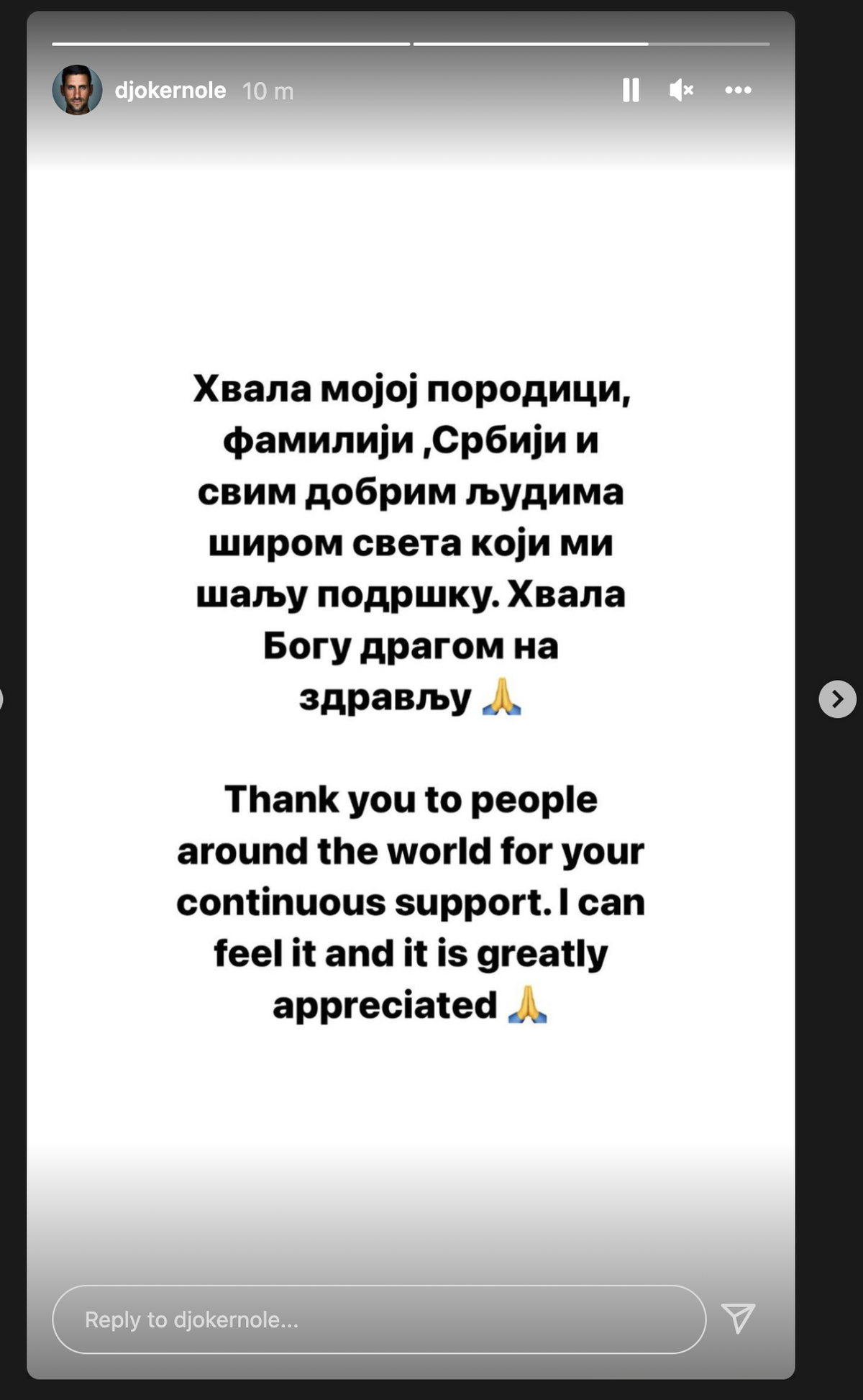The height and width of the screenshot is (1400, 863).
Task: Type in the Reply to djokernole field
Action: click(379, 1319)
